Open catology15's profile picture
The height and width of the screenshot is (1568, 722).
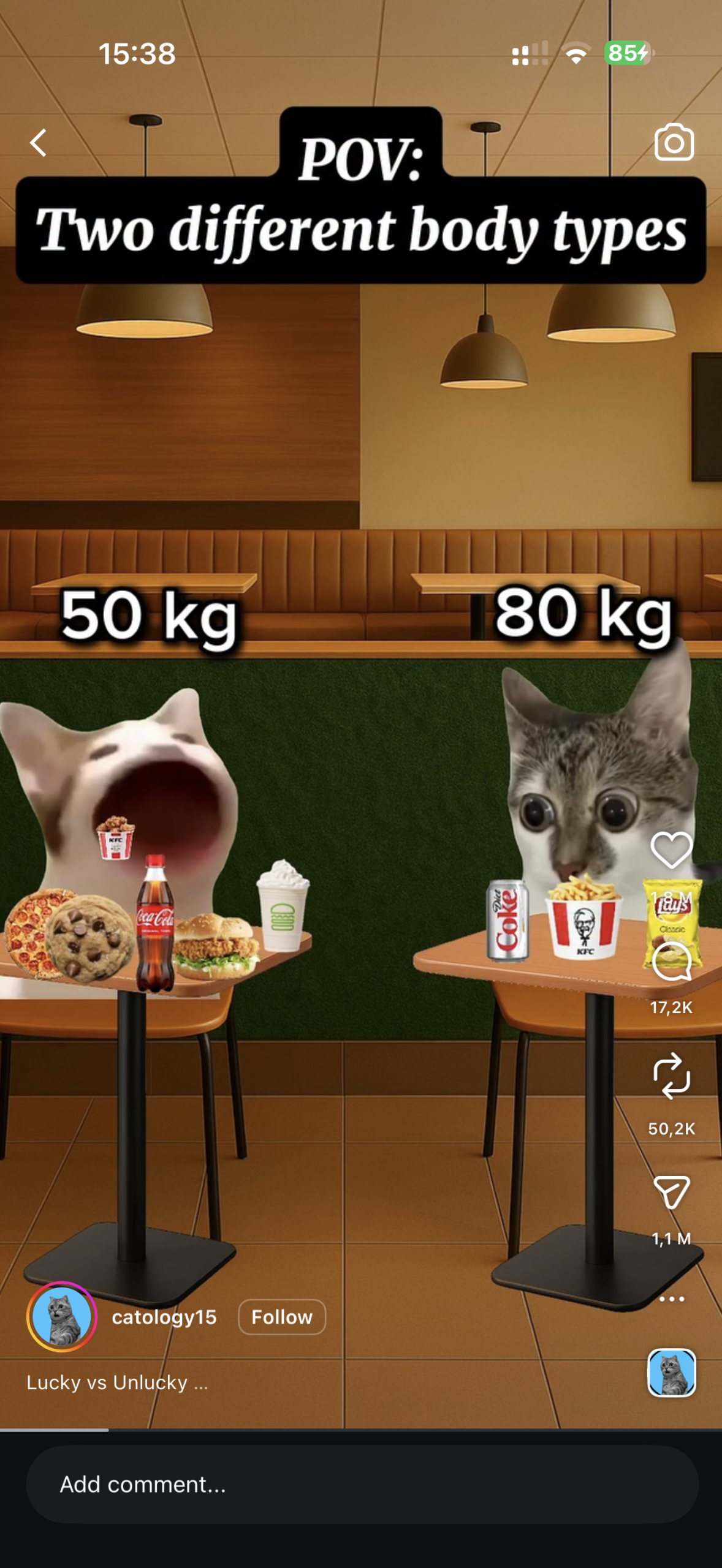(61, 1317)
